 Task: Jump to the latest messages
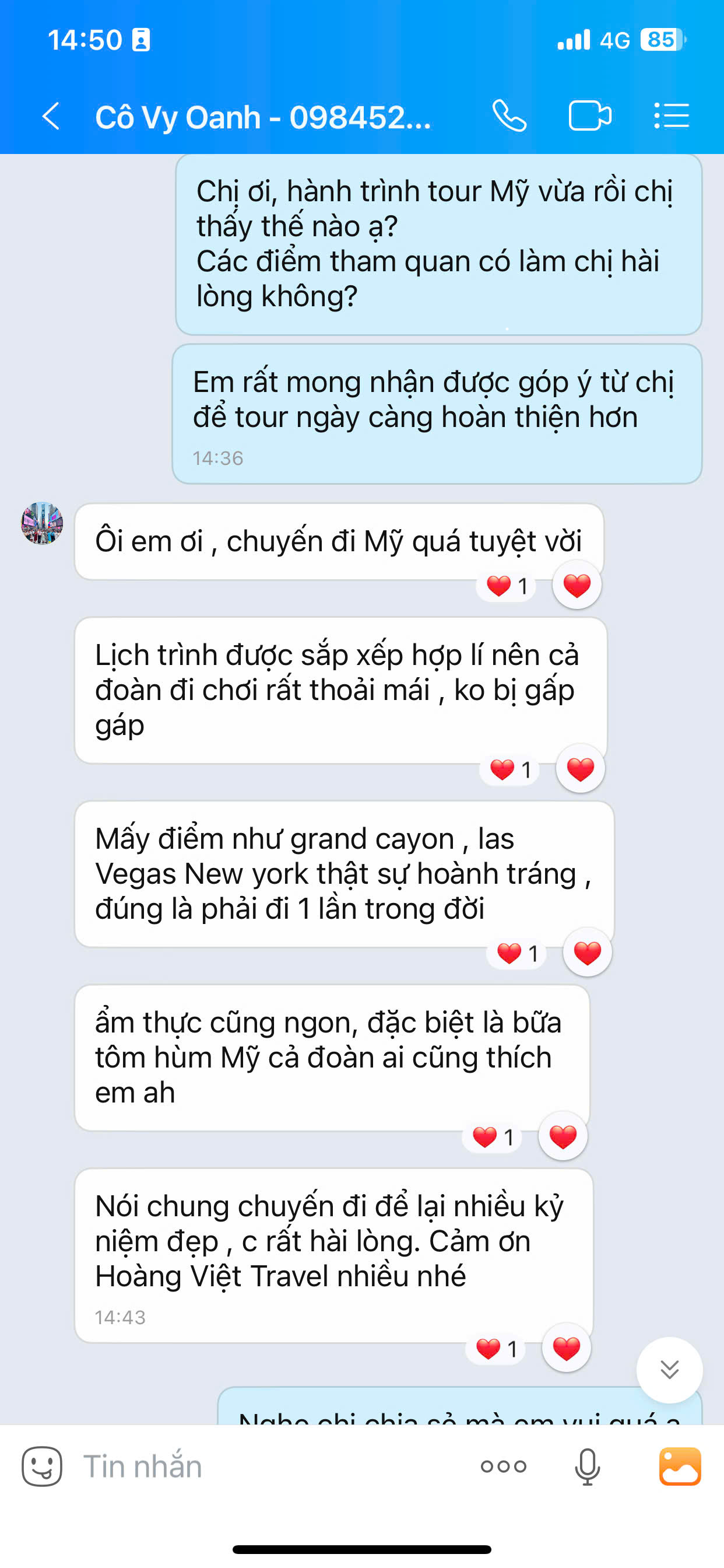(x=669, y=1370)
